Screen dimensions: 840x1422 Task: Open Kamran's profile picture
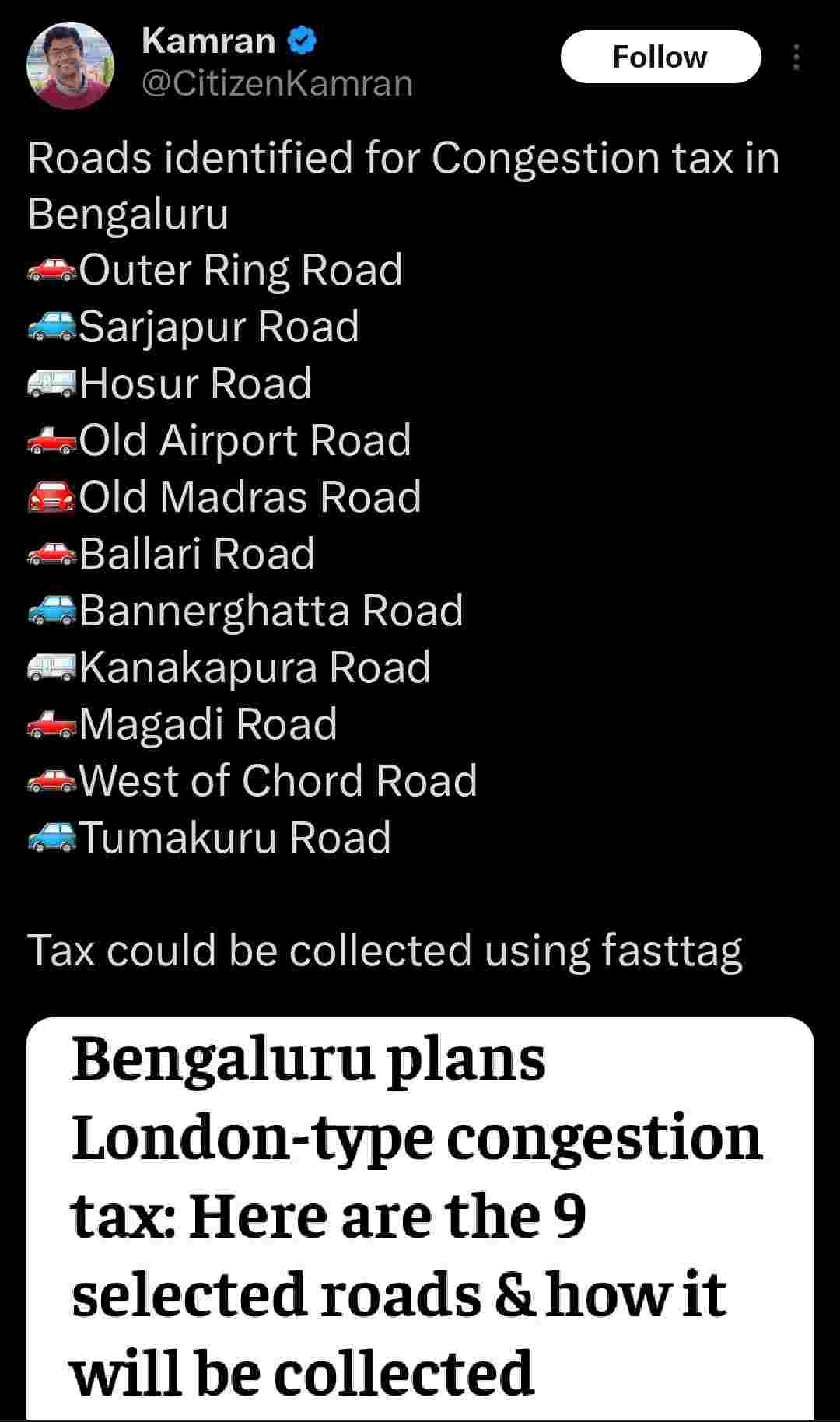click(x=70, y=65)
